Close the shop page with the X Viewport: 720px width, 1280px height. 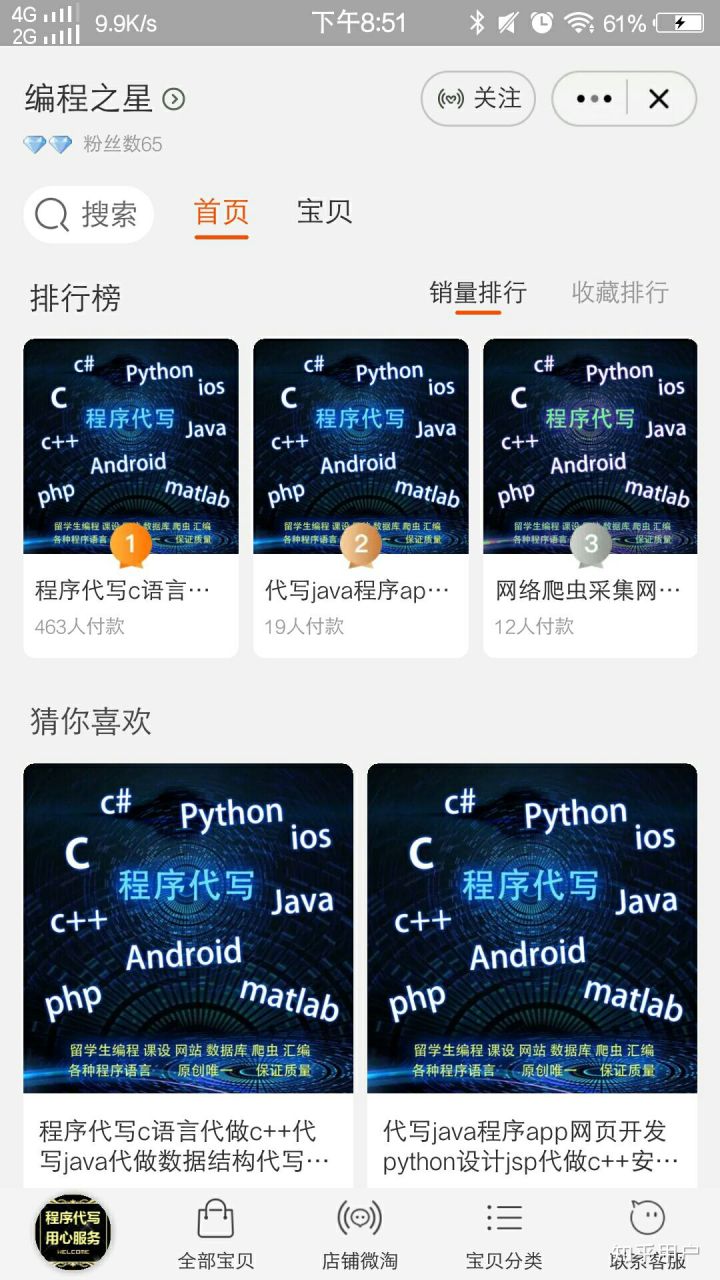[x=658, y=99]
